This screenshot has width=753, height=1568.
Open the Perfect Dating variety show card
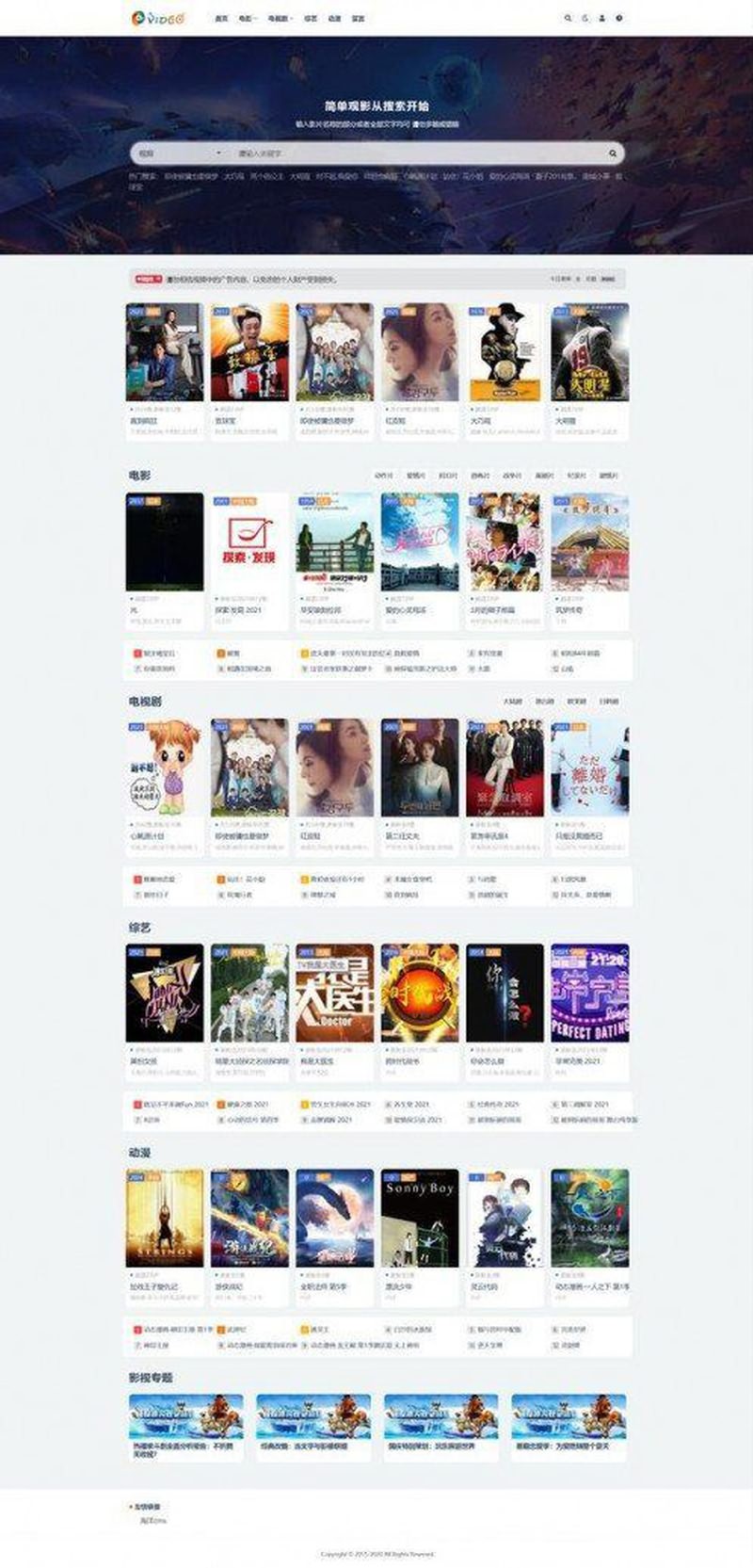coord(590,993)
